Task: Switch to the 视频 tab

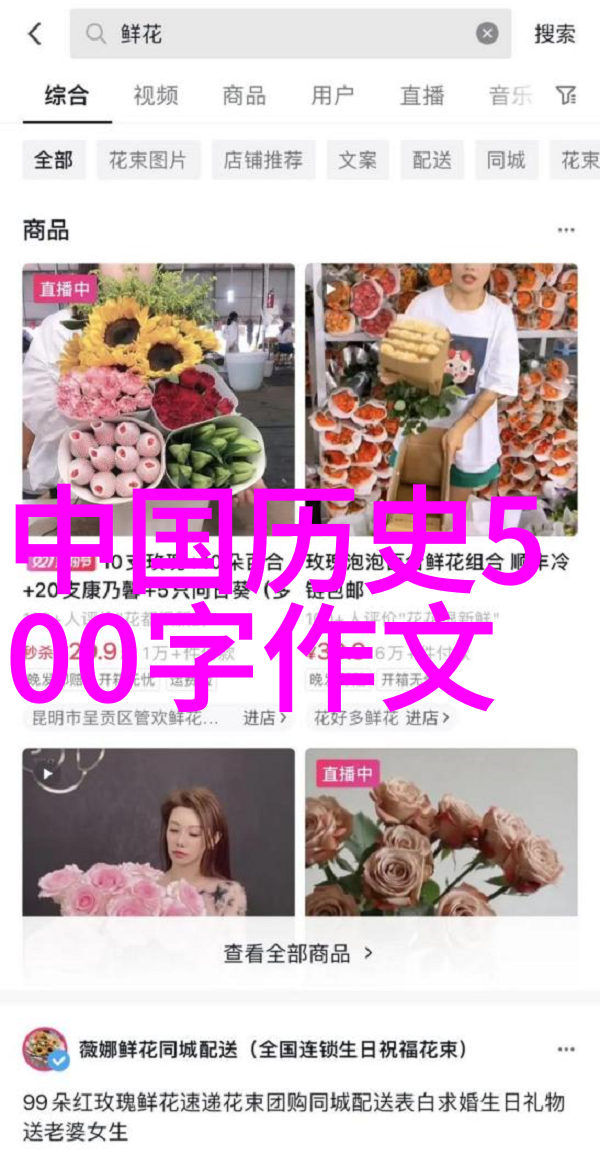Action: click(x=155, y=95)
